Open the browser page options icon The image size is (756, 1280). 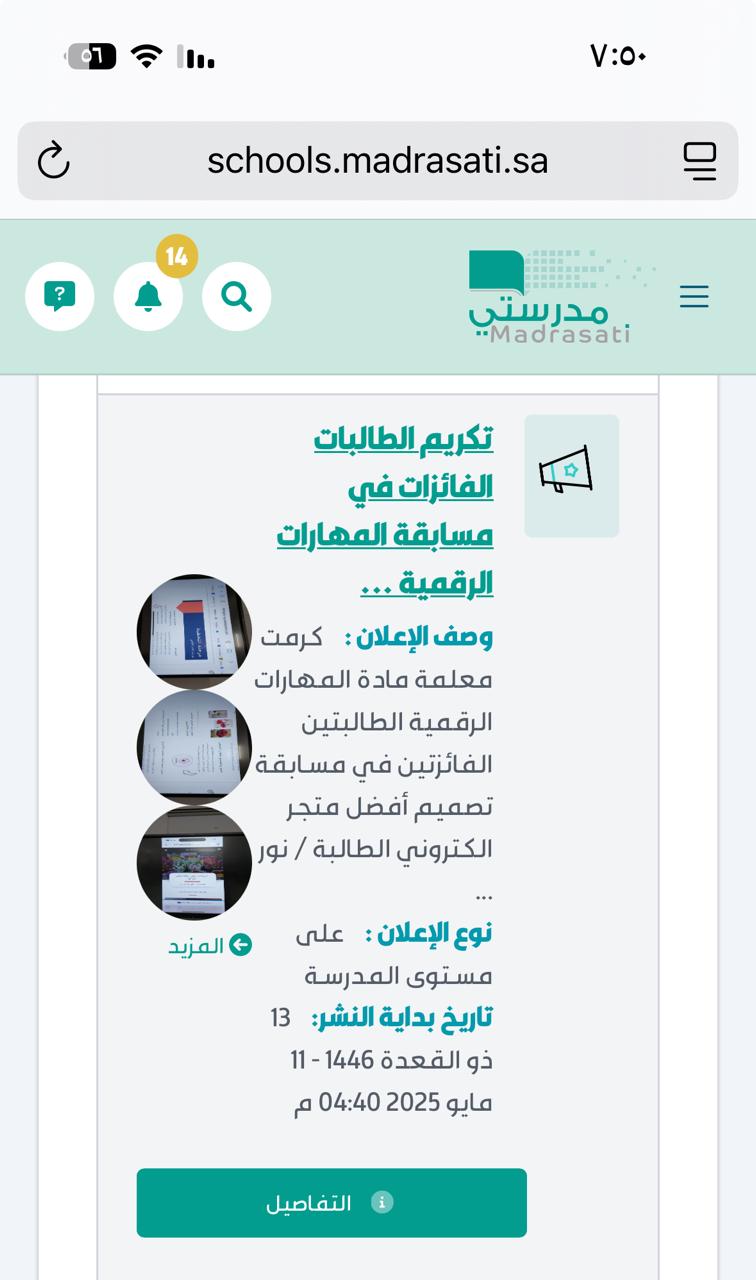click(700, 161)
